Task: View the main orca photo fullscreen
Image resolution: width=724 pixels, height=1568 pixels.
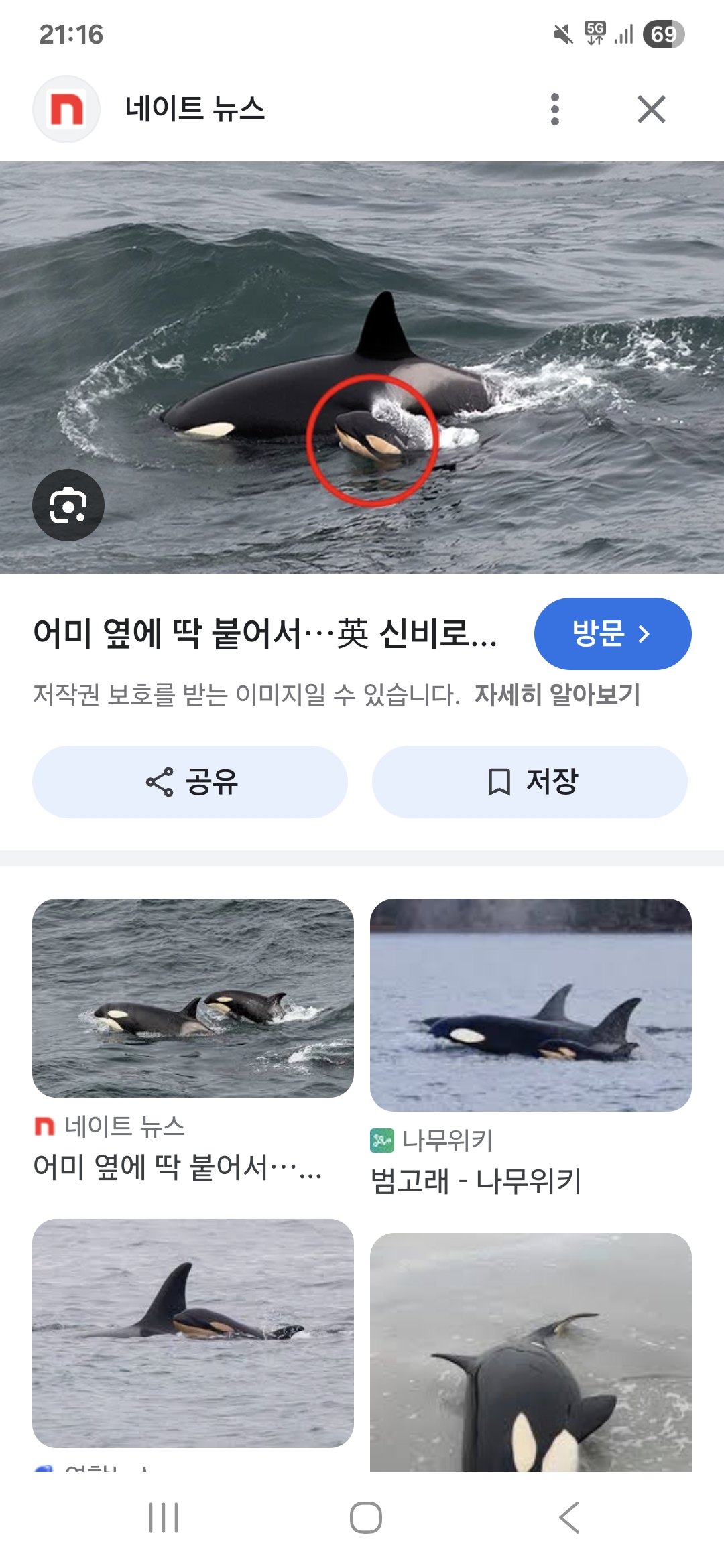Action: coord(362,367)
